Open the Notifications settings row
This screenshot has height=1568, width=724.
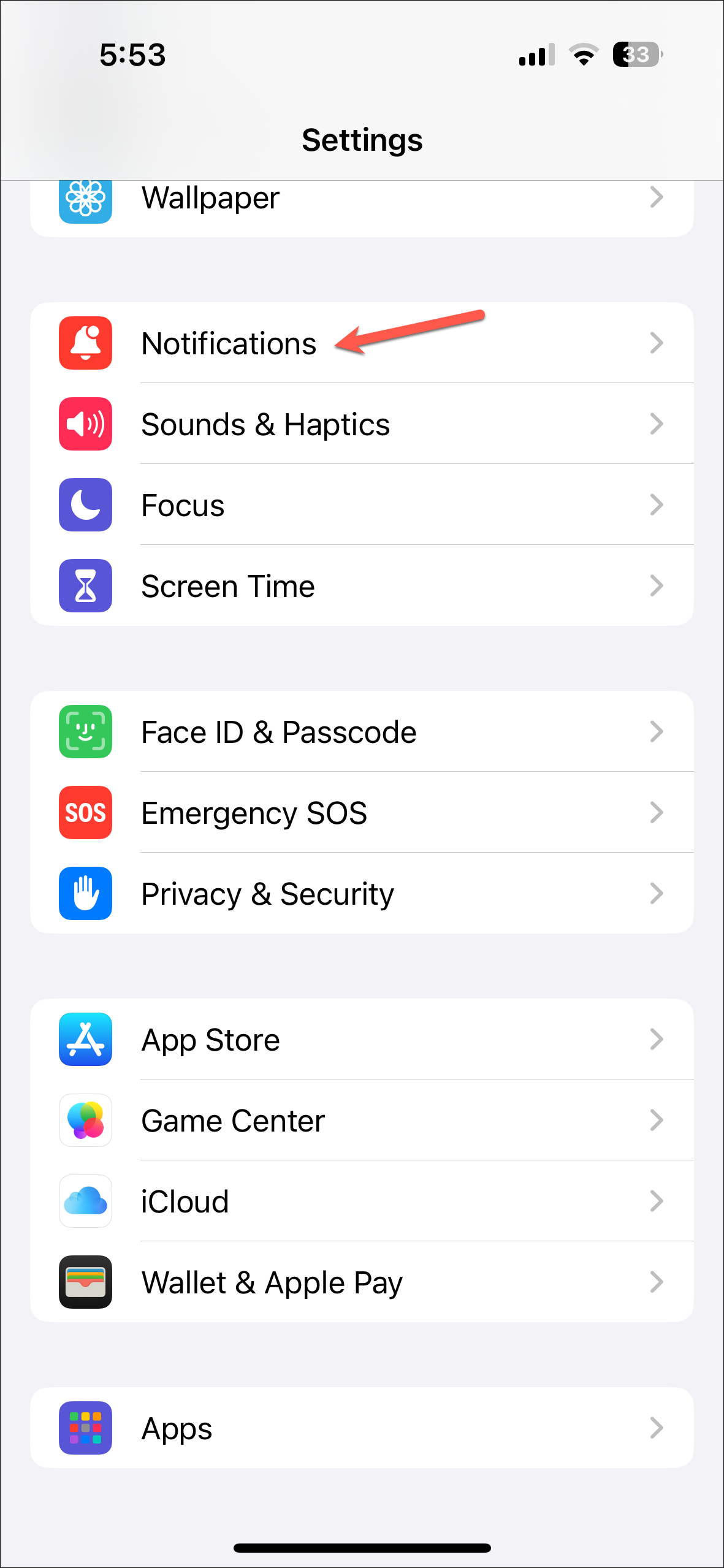click(362, 343)
